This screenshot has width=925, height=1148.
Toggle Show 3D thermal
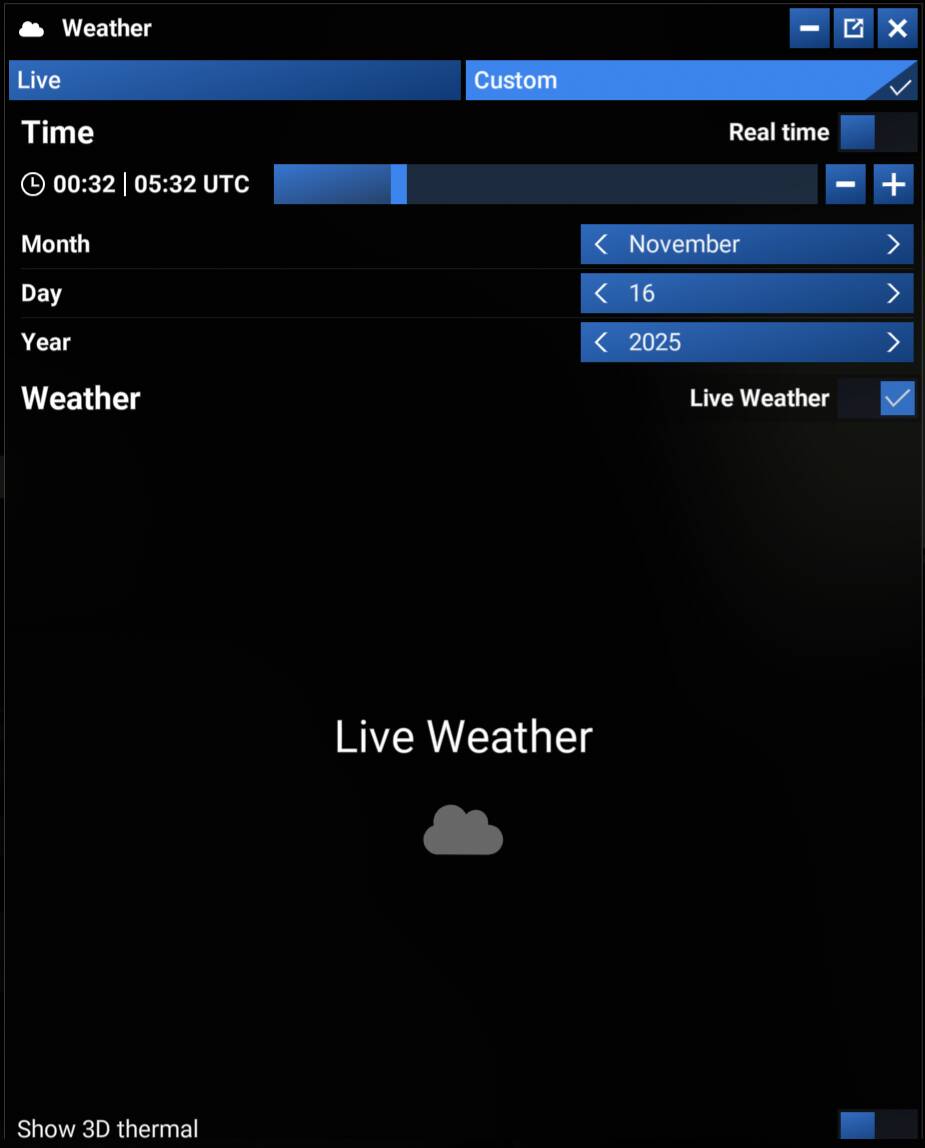point(877,1126)
